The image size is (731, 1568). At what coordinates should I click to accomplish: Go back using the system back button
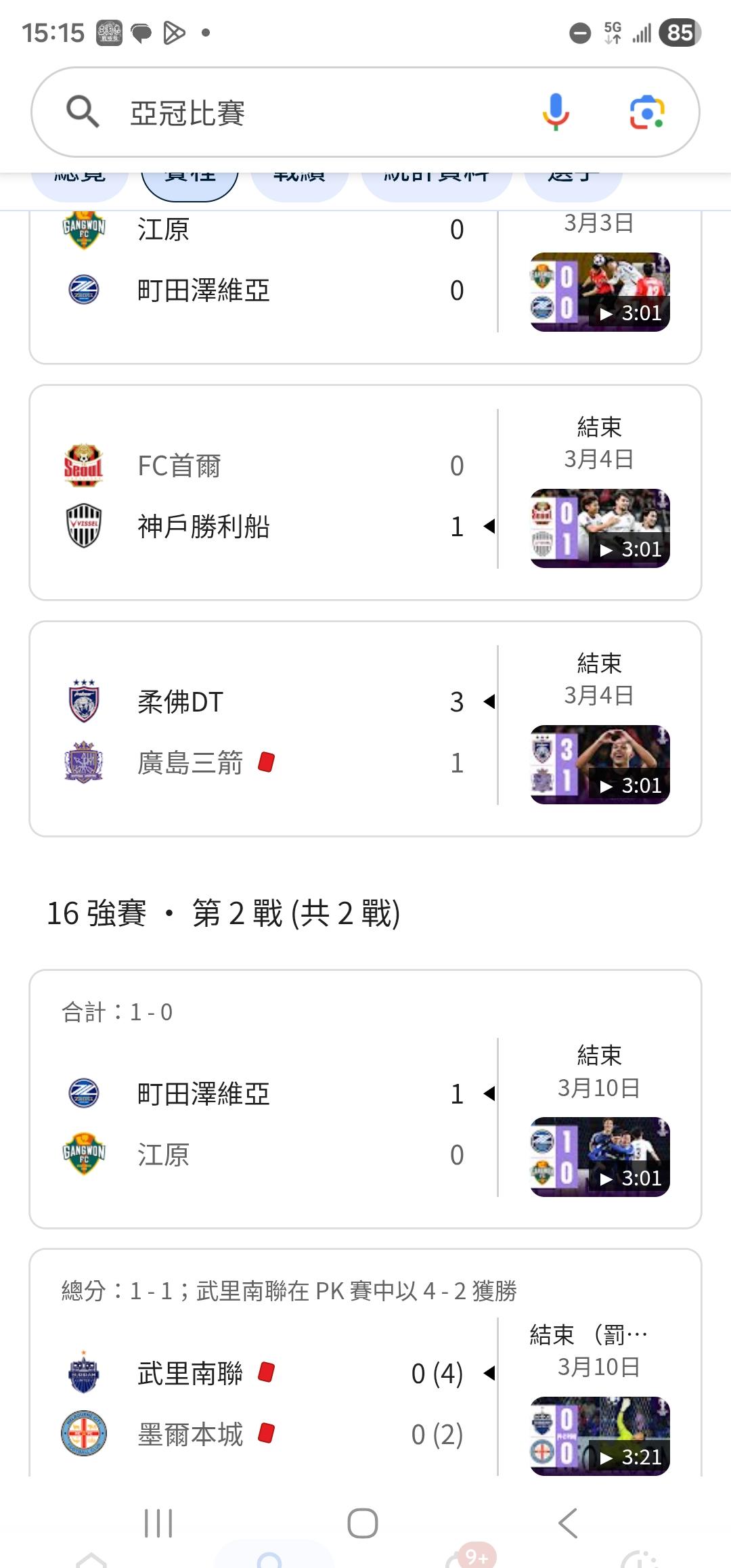(567, 1523)
